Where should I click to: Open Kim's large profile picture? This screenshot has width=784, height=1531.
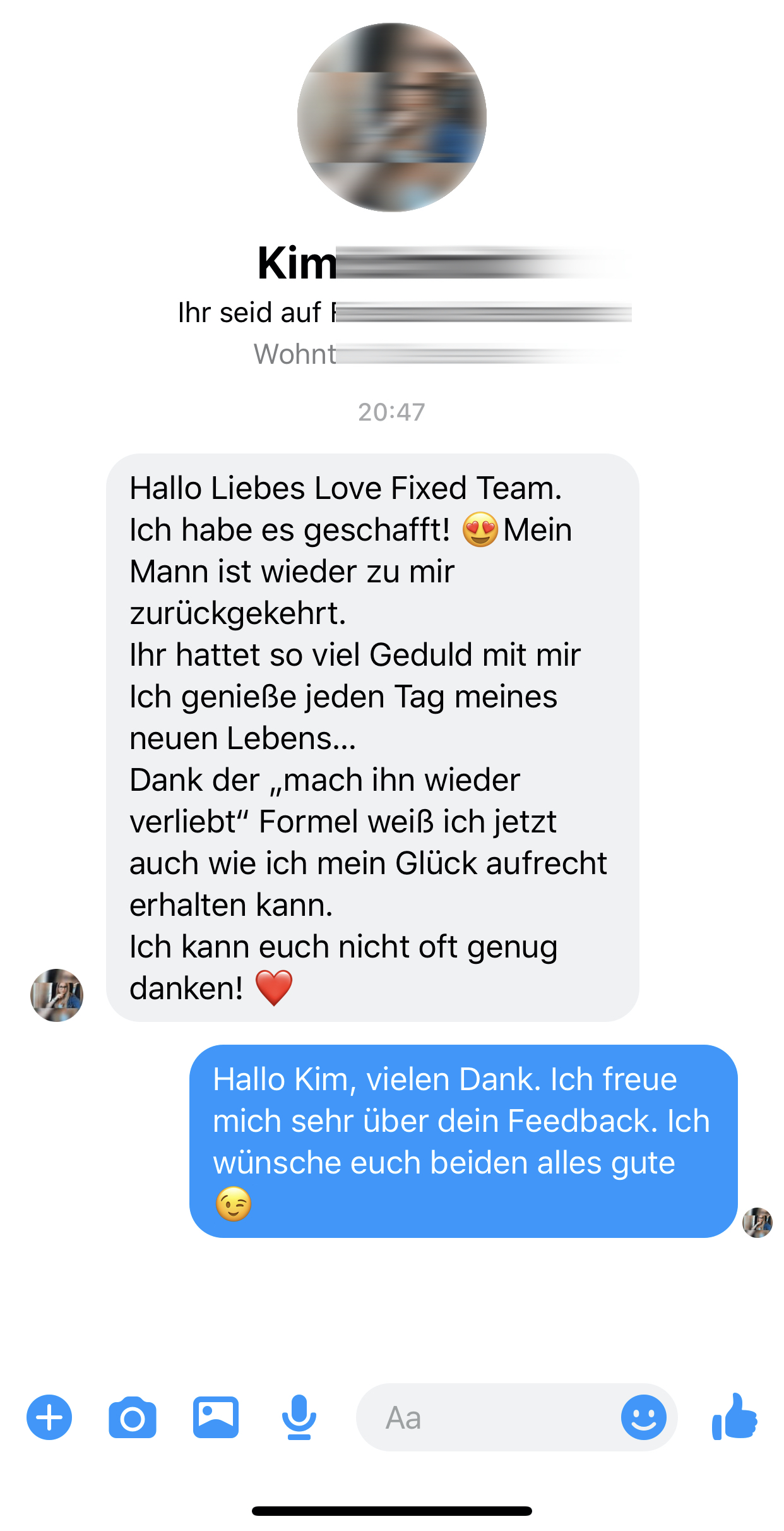tap(392, 117)
